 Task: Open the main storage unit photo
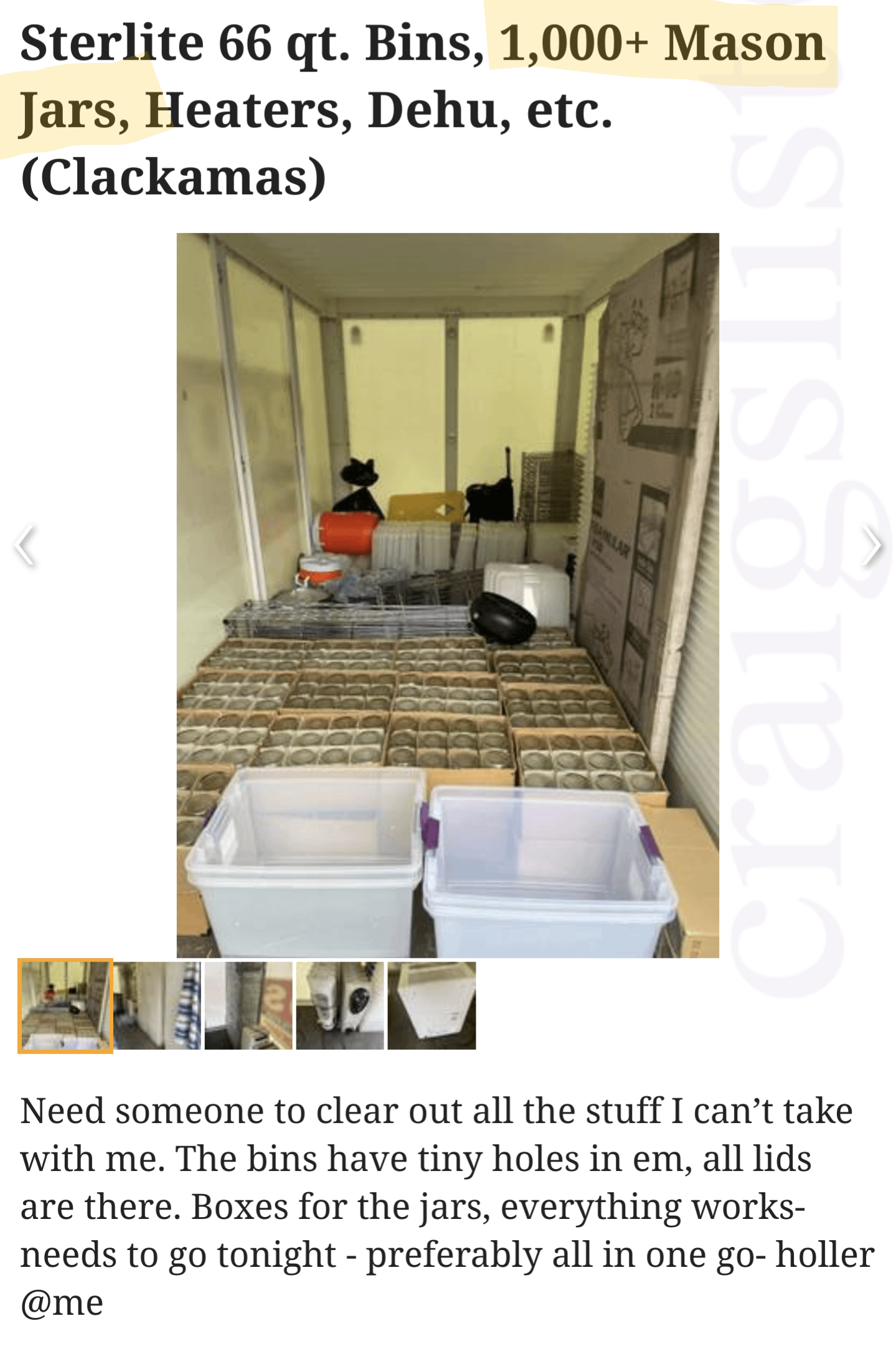click(447, 595)
